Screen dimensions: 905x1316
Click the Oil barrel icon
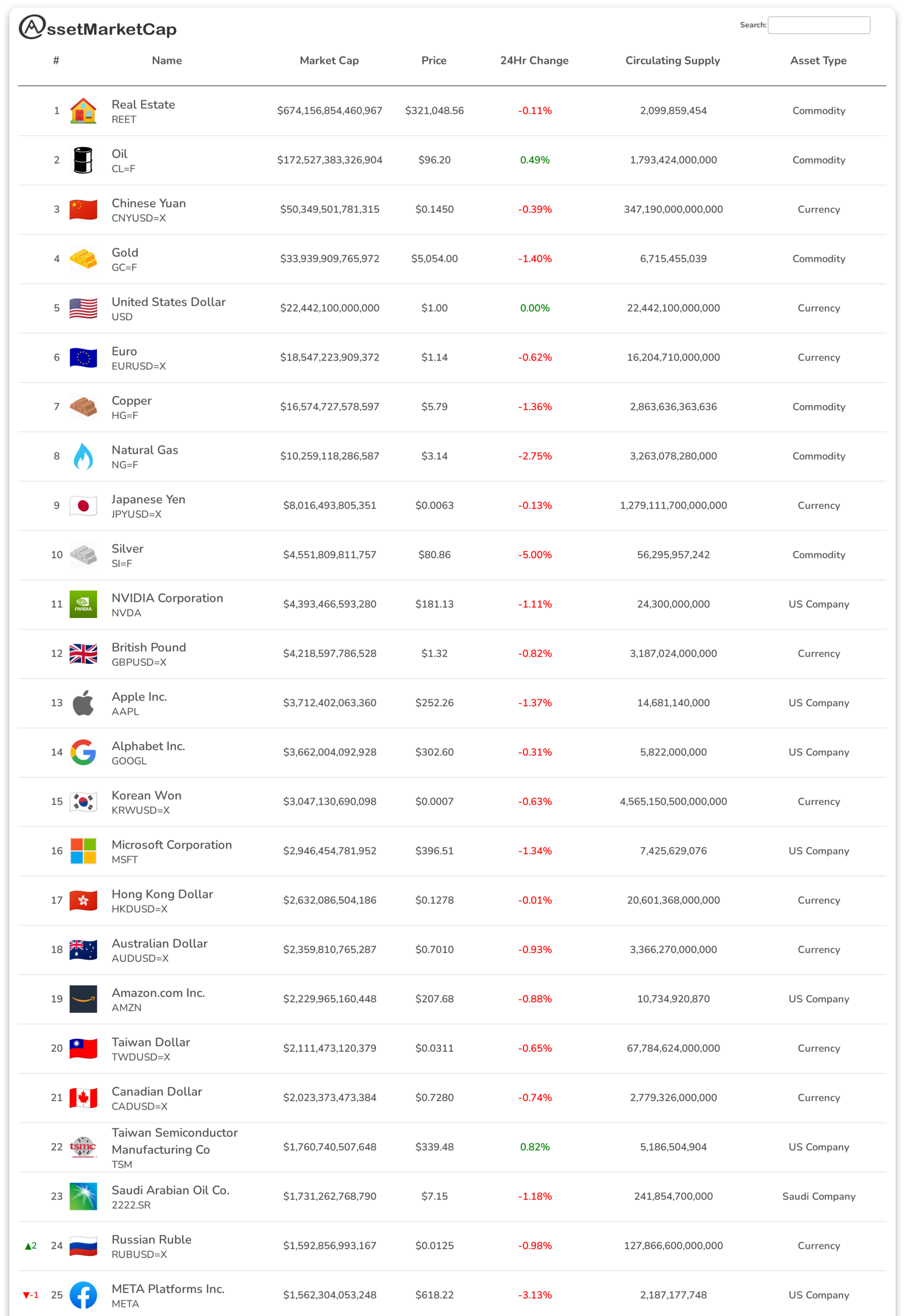point(83,159)
